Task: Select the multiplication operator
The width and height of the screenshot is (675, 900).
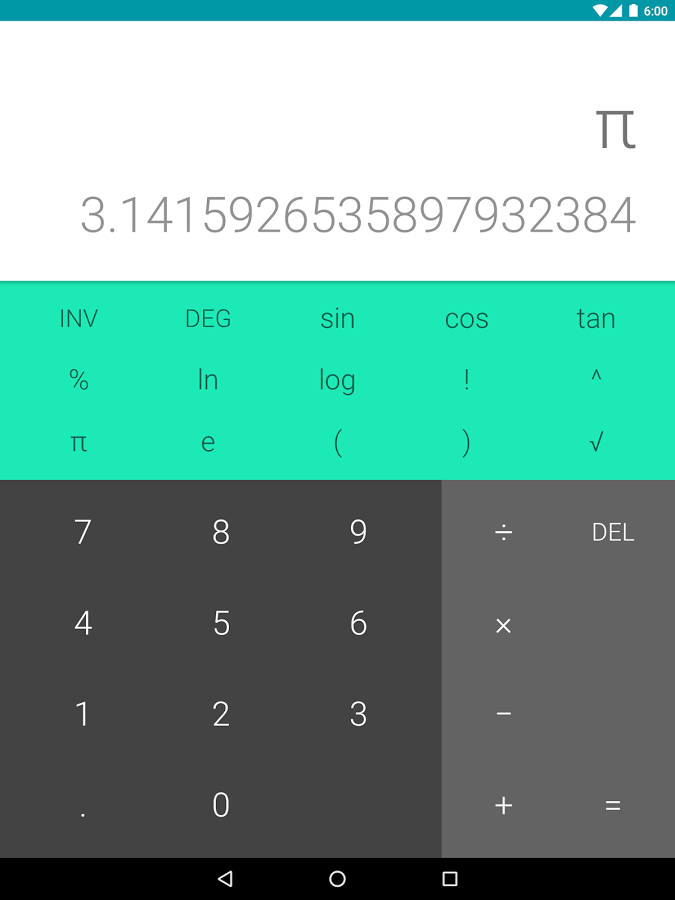Action: [x=504, y=625]
